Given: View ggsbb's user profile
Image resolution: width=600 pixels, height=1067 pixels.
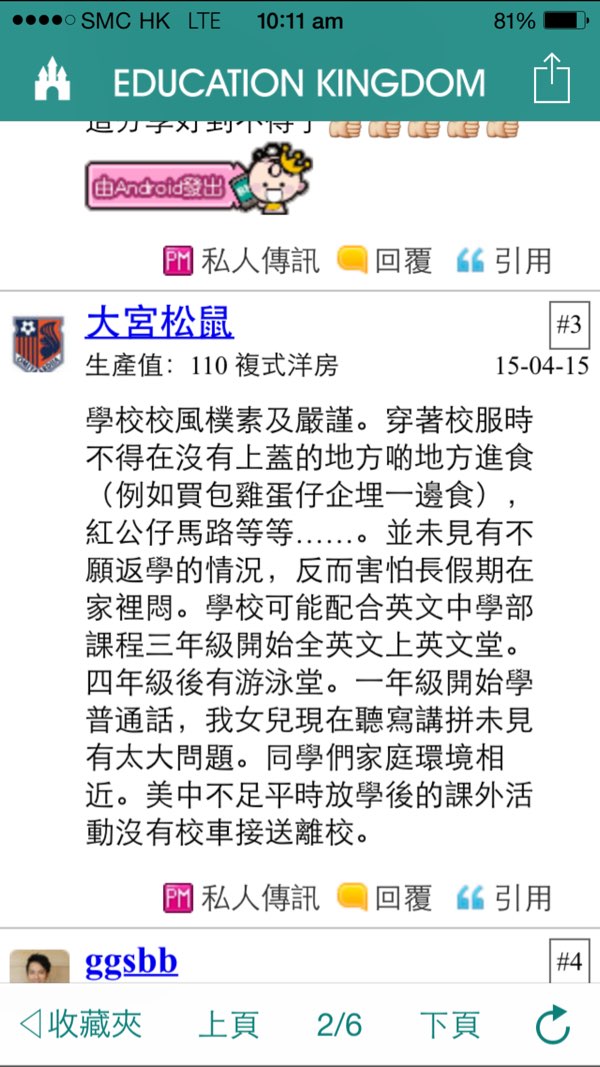Looking at the screenshot, I should point(131,962).
